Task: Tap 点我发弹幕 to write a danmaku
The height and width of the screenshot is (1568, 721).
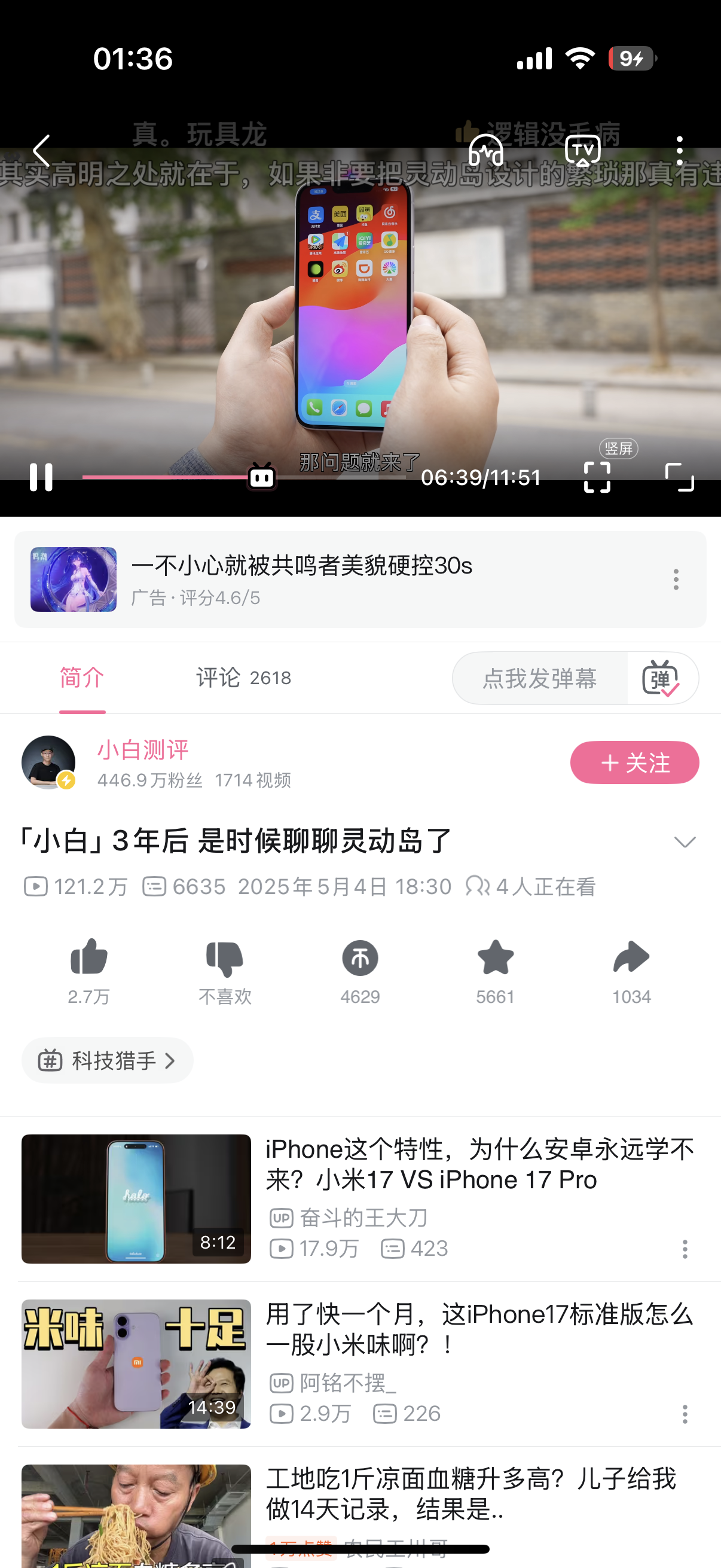Action: [540, 678]
